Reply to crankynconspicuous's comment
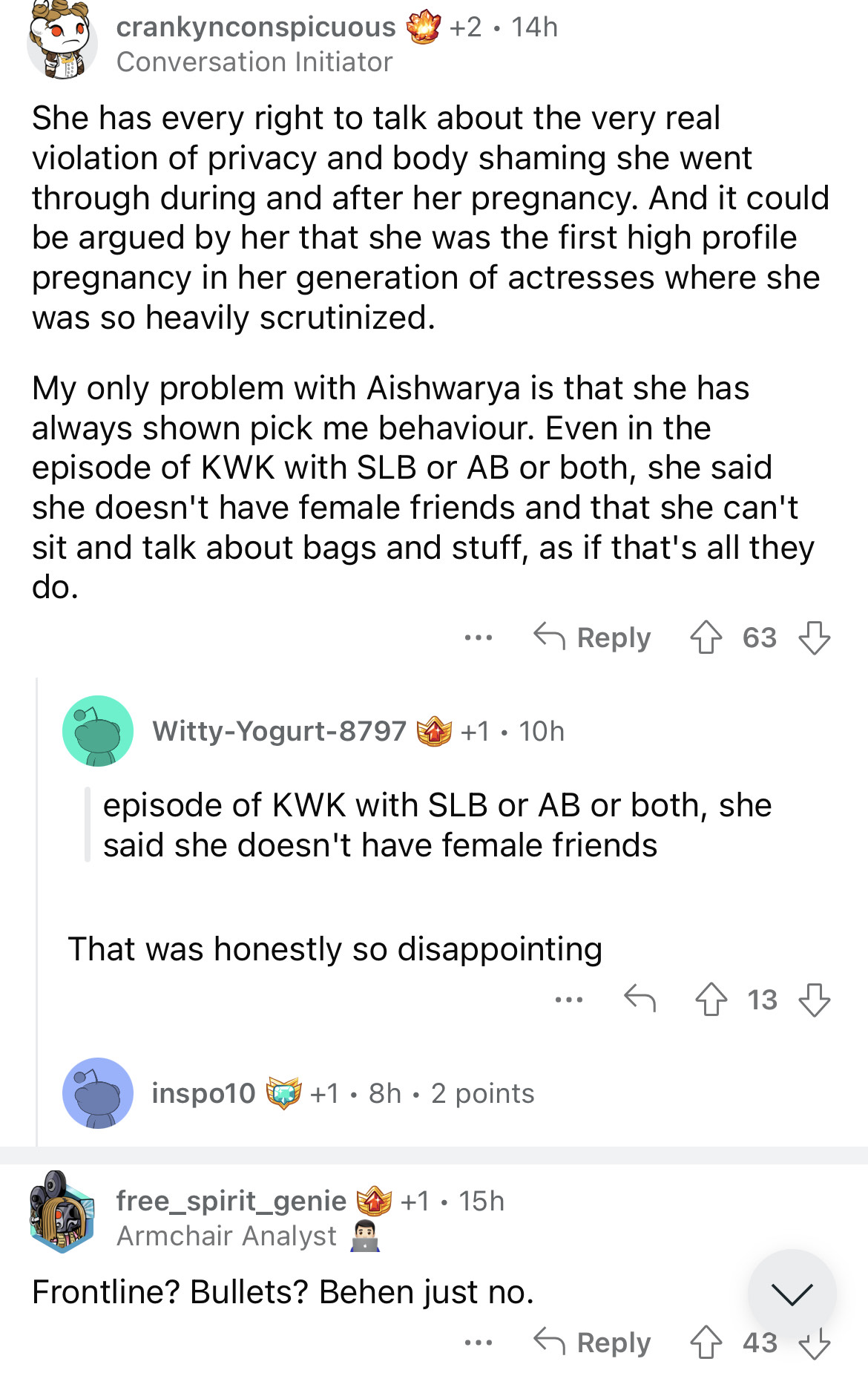The image size is (868, 1373). coord(593,638)
